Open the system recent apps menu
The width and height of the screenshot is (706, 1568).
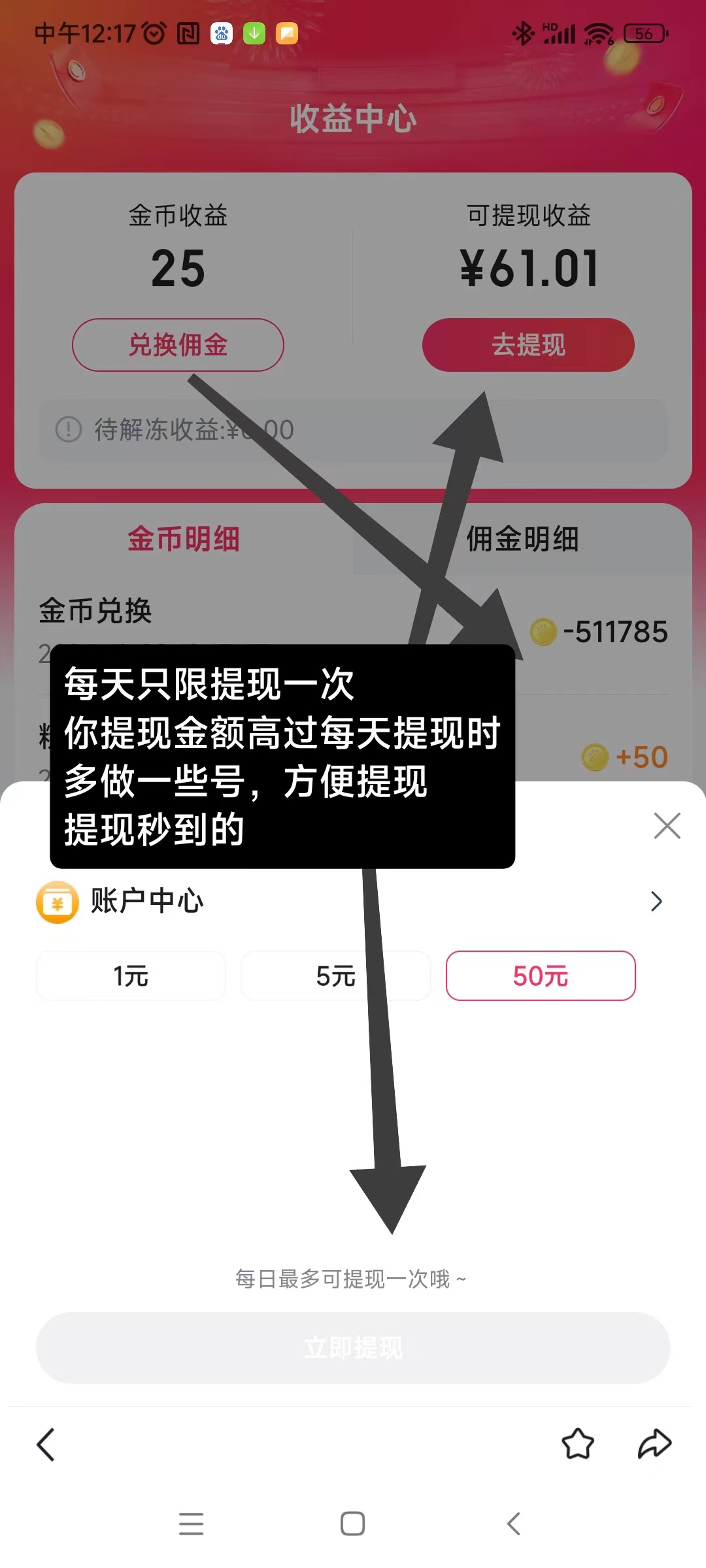[x=191, y=1524]
